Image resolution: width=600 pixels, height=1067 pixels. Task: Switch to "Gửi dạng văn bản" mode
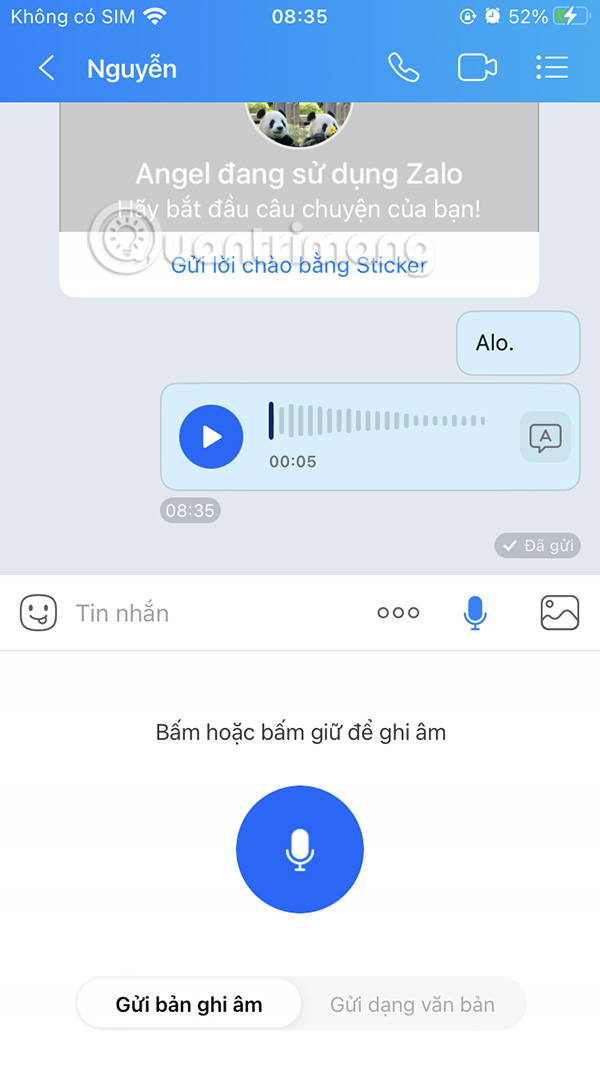pyautogui.click(x=412, y=1004)
